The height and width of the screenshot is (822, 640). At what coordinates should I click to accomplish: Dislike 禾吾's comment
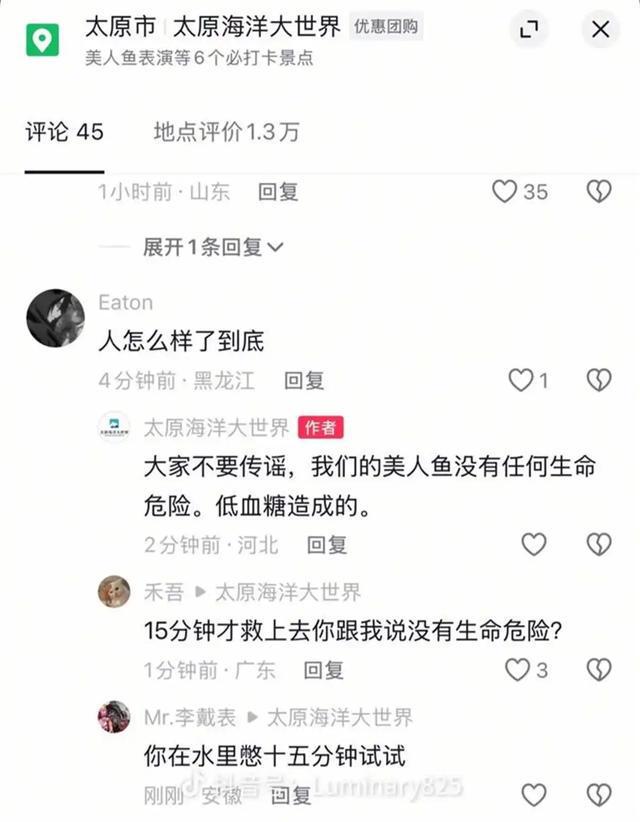click(x=598, y=669)
